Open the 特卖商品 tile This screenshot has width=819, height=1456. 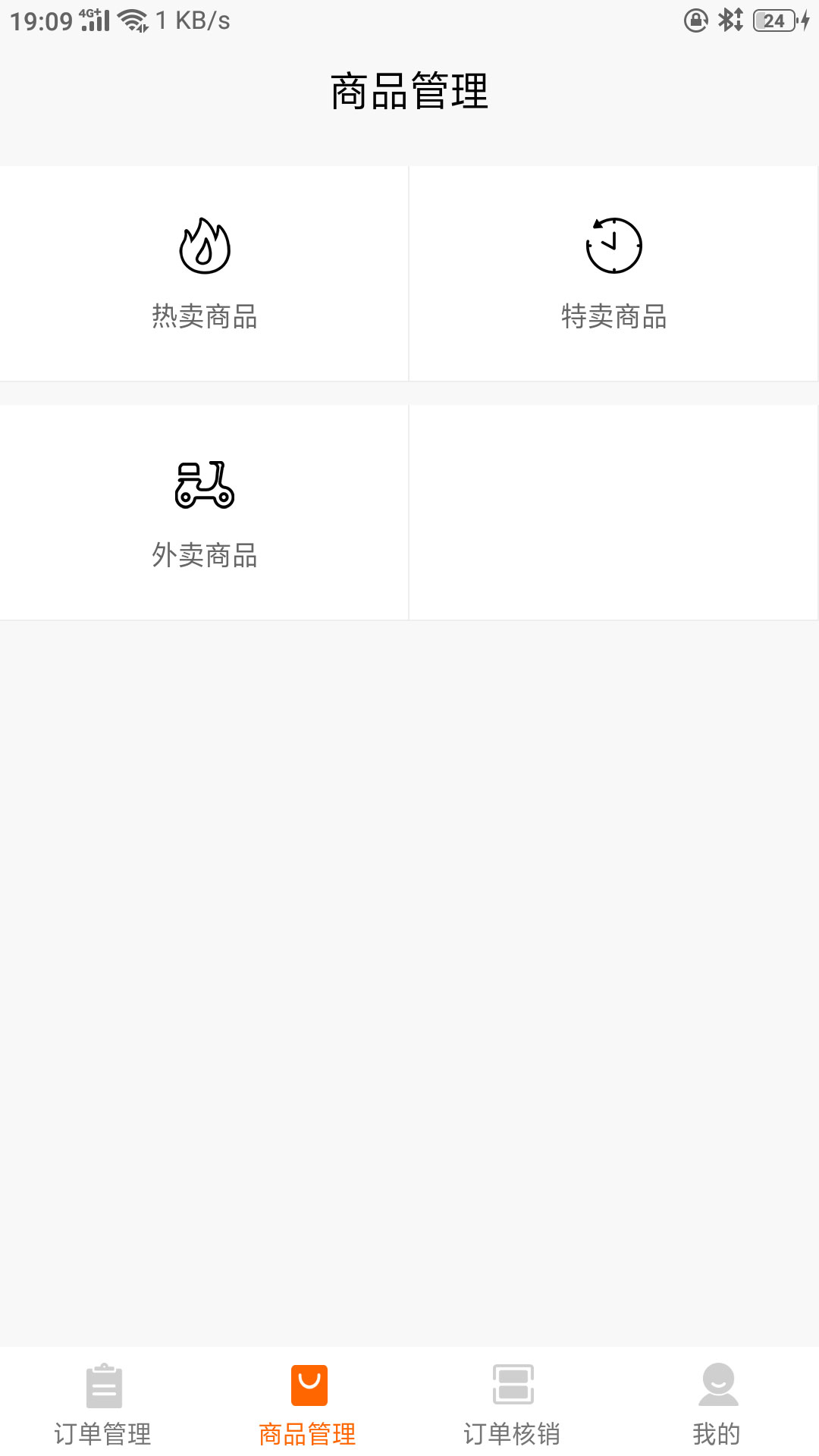(613, 274)
